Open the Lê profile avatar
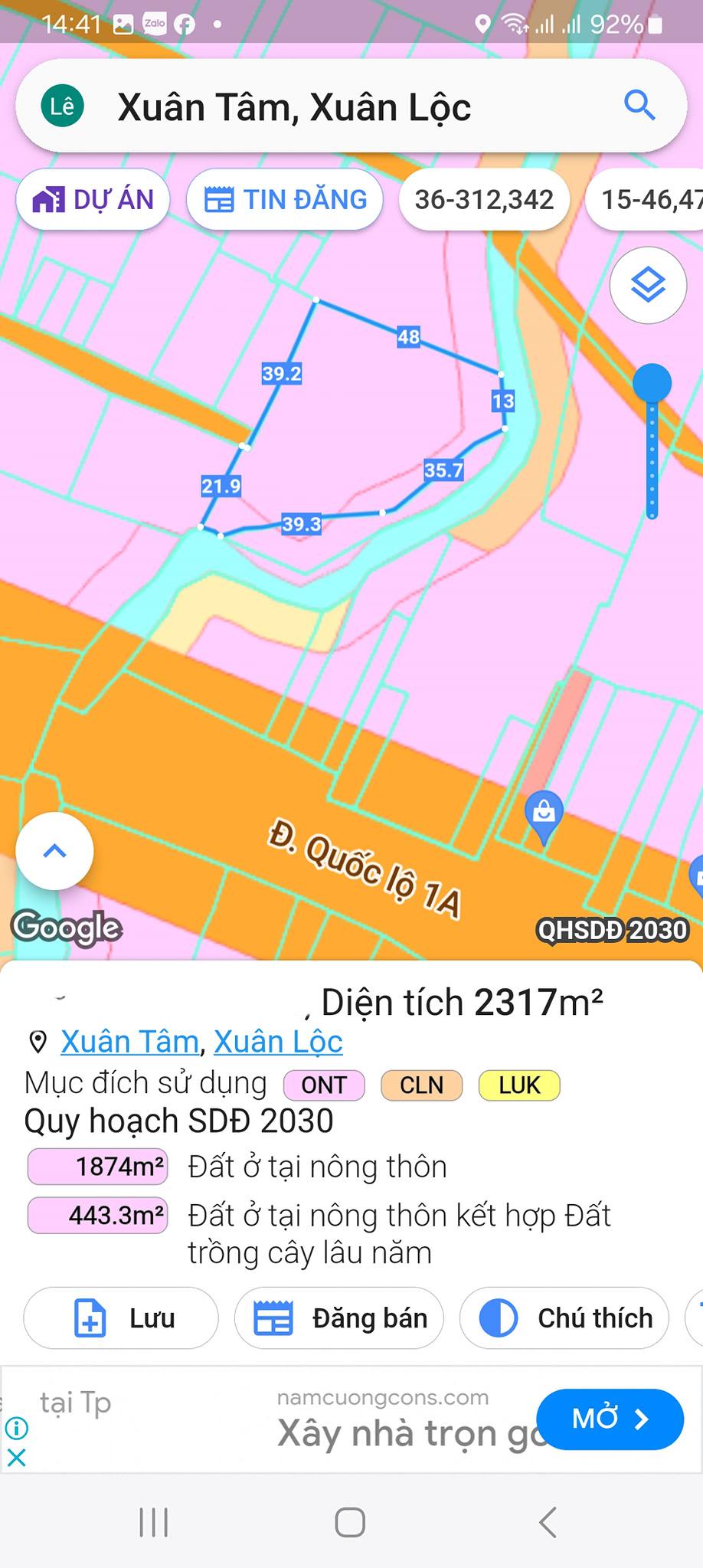This screenshot has width=703, height=1568. pos(62,106)
